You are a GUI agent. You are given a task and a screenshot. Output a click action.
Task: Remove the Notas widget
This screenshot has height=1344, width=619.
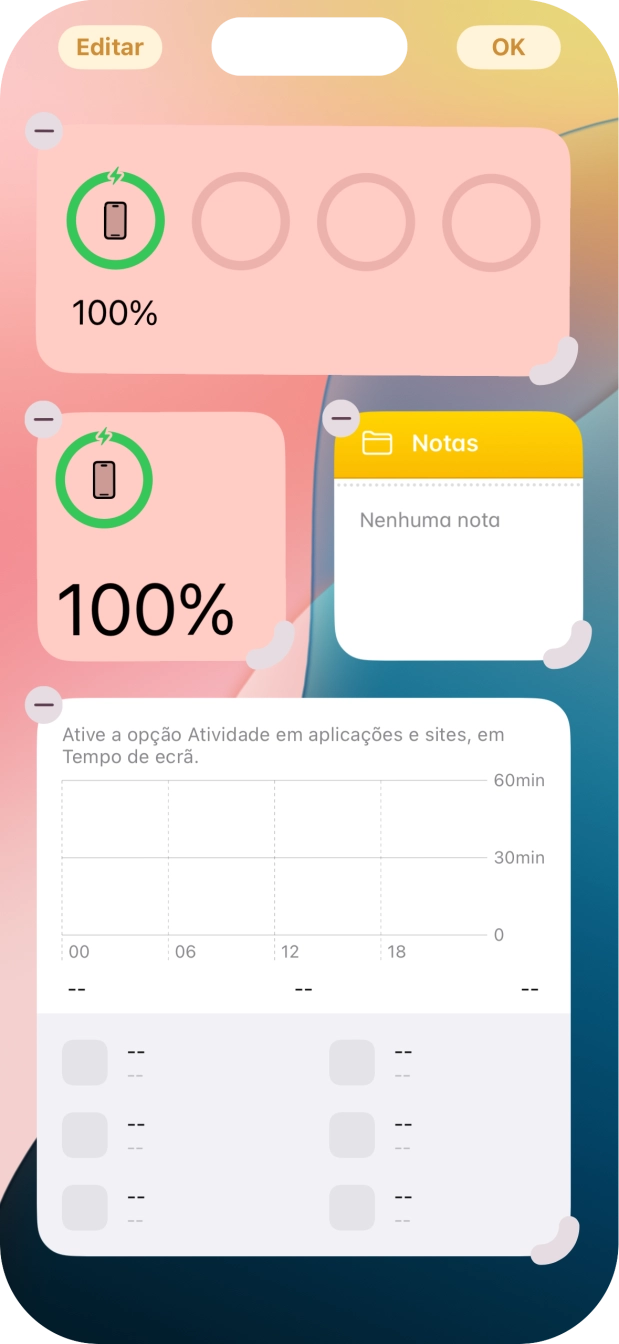click(341, 417)
